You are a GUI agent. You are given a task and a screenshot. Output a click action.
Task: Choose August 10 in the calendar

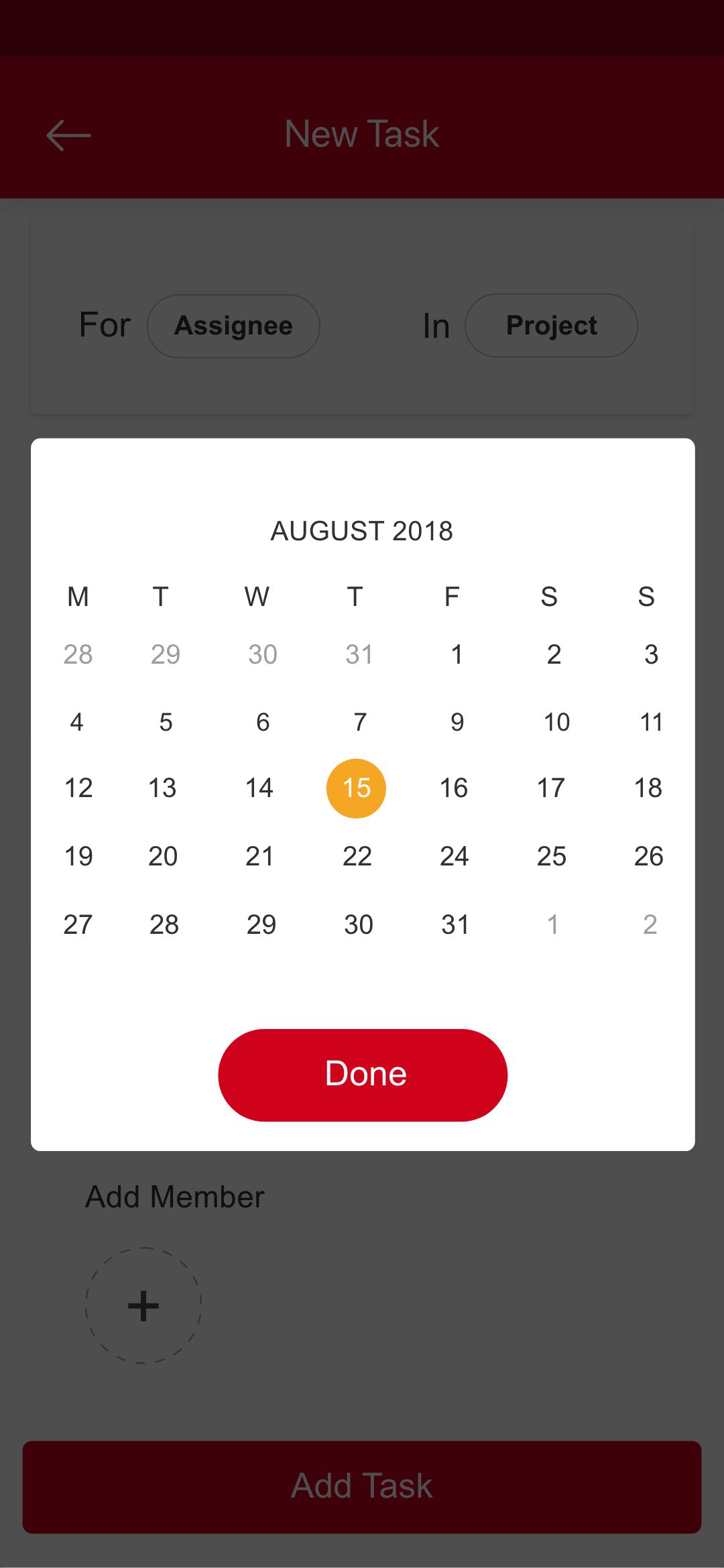556,722
